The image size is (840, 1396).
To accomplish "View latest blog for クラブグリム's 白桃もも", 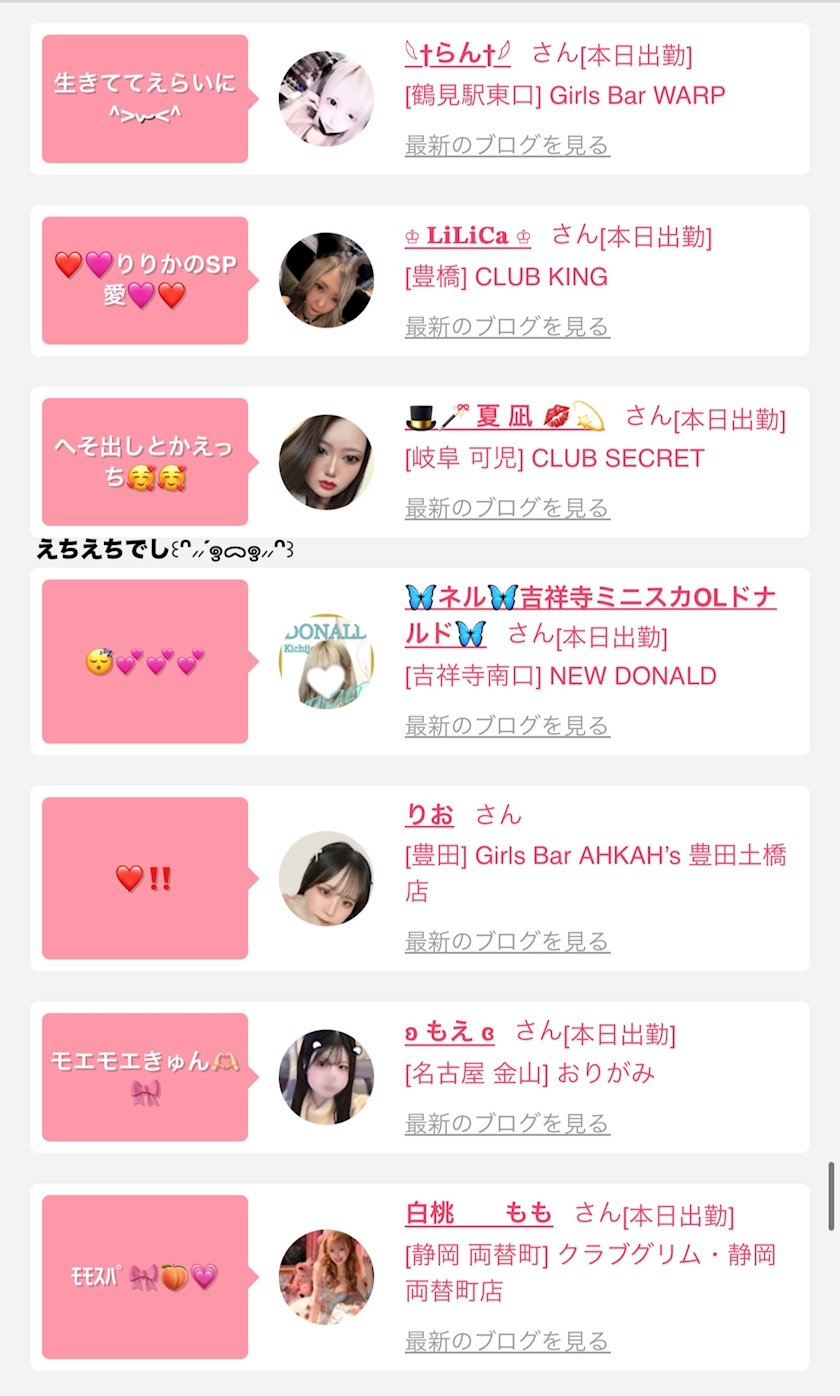I will click(507, 1340).
